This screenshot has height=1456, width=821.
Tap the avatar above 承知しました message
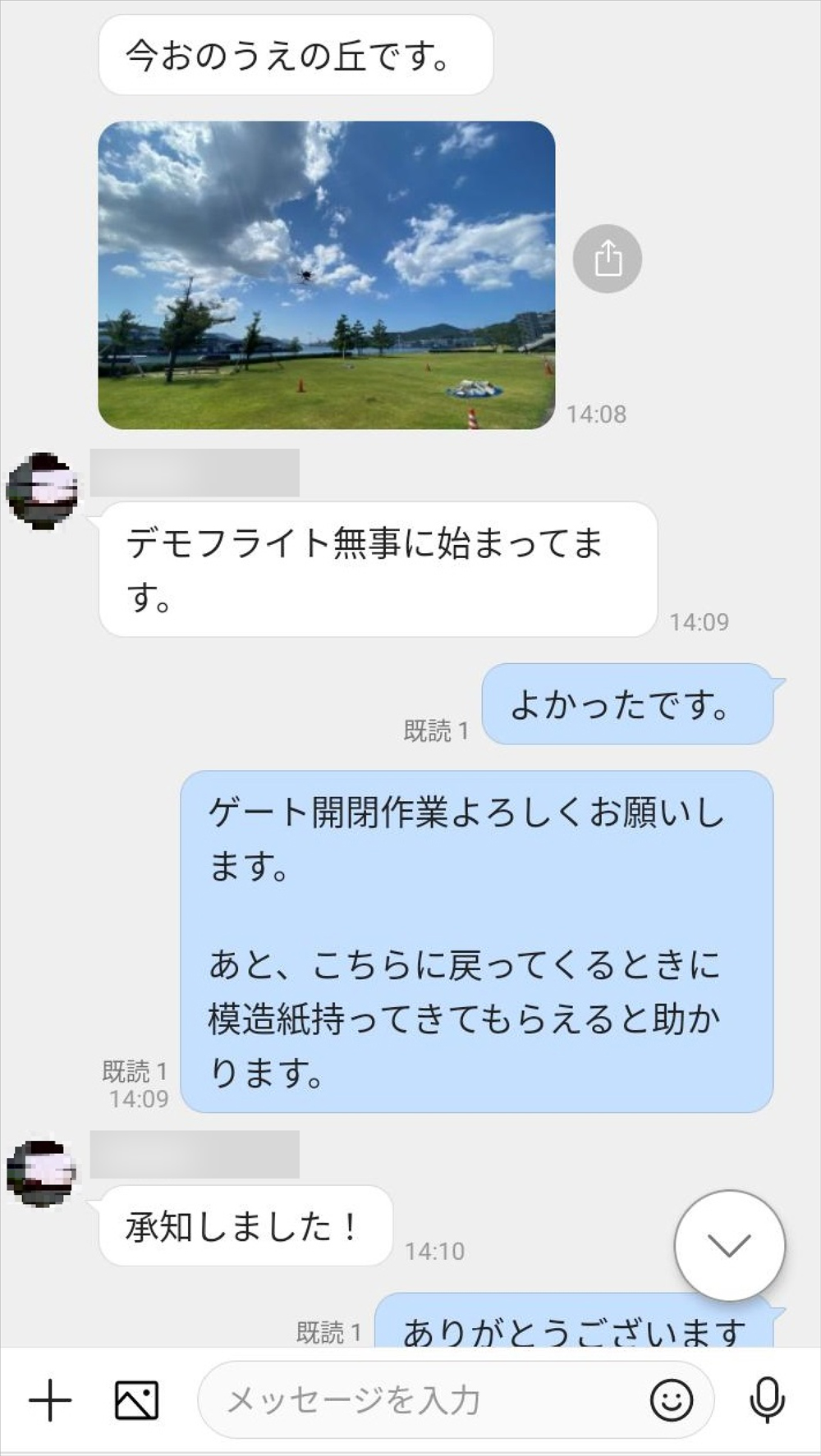coord(42,1173)
